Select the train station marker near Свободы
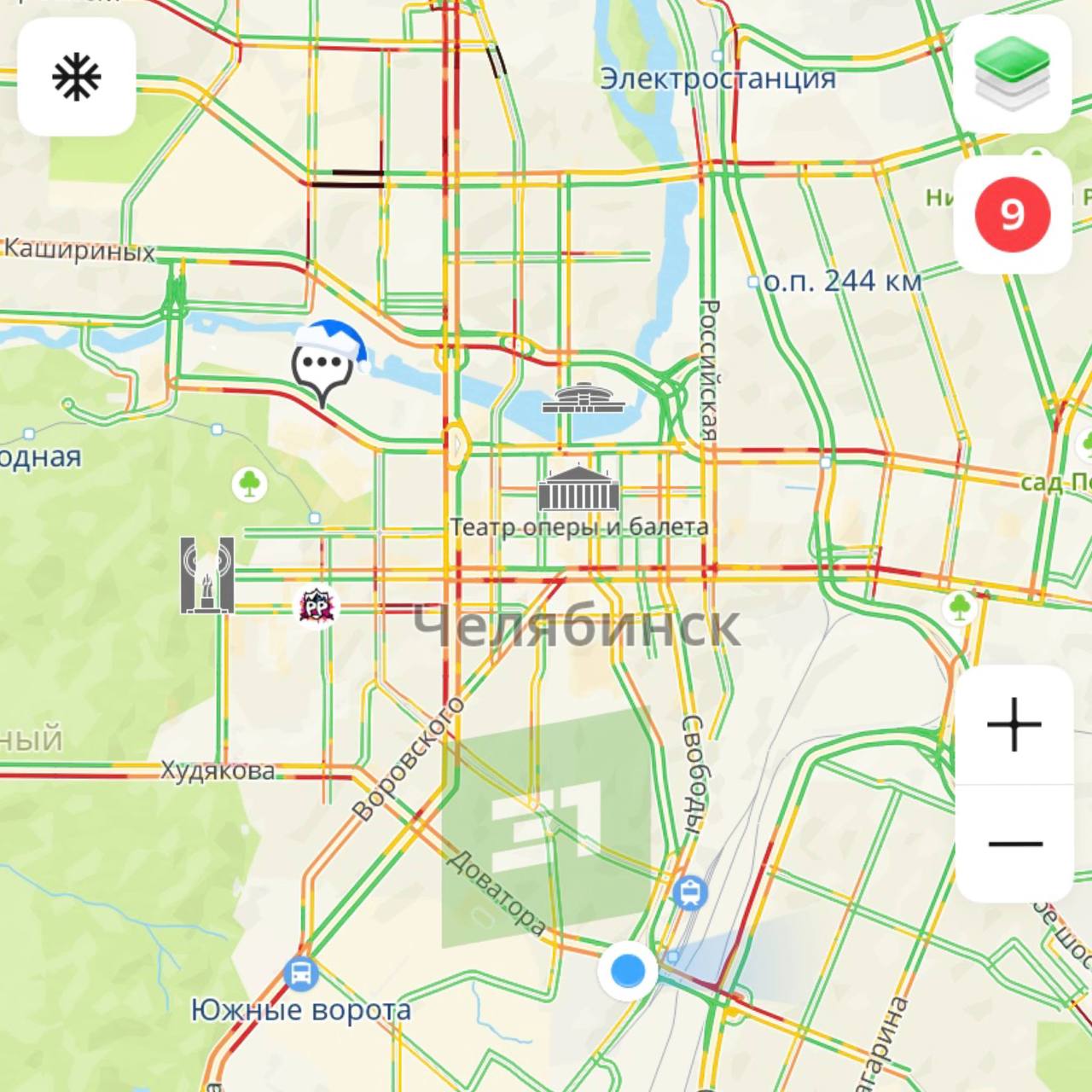 [689, 893]
